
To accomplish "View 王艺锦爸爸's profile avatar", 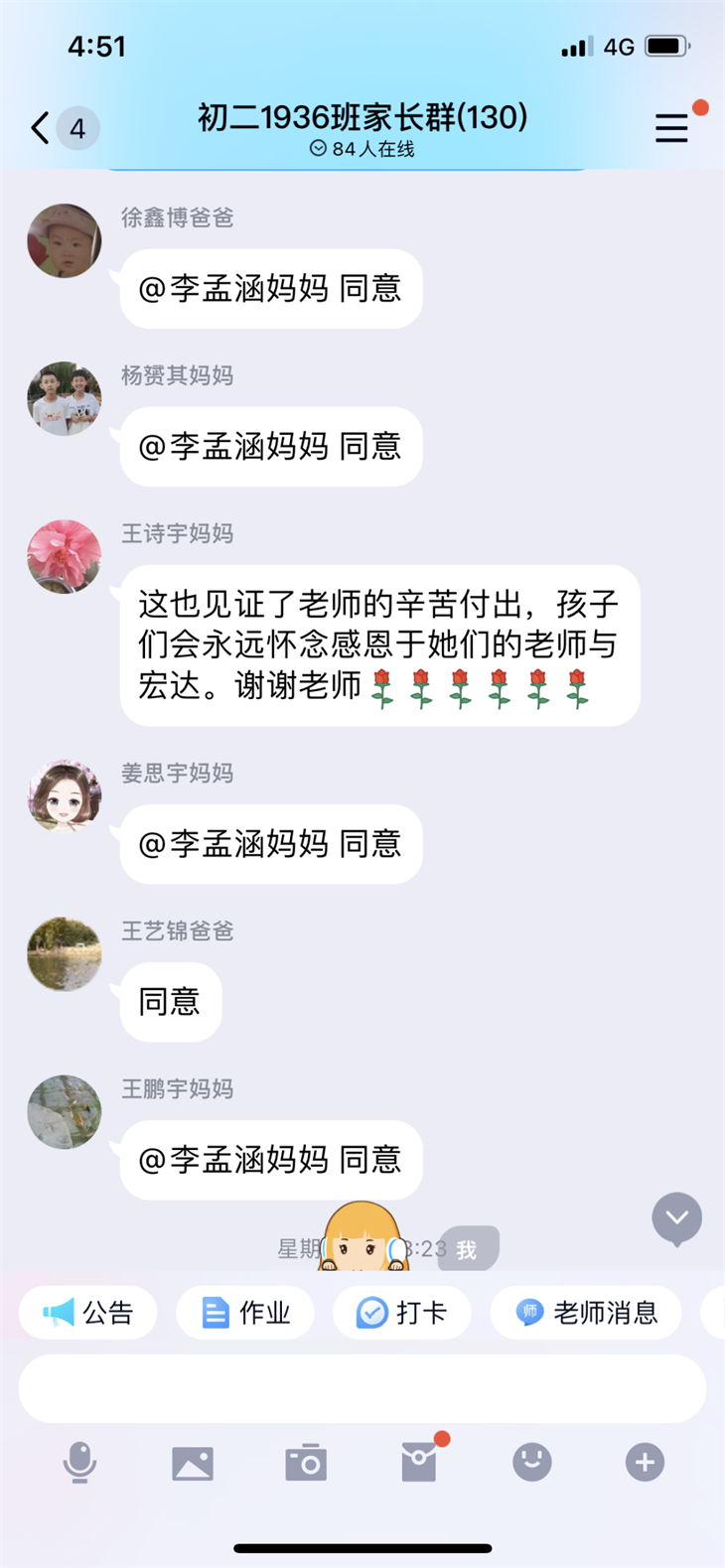I will click(65, 954).
